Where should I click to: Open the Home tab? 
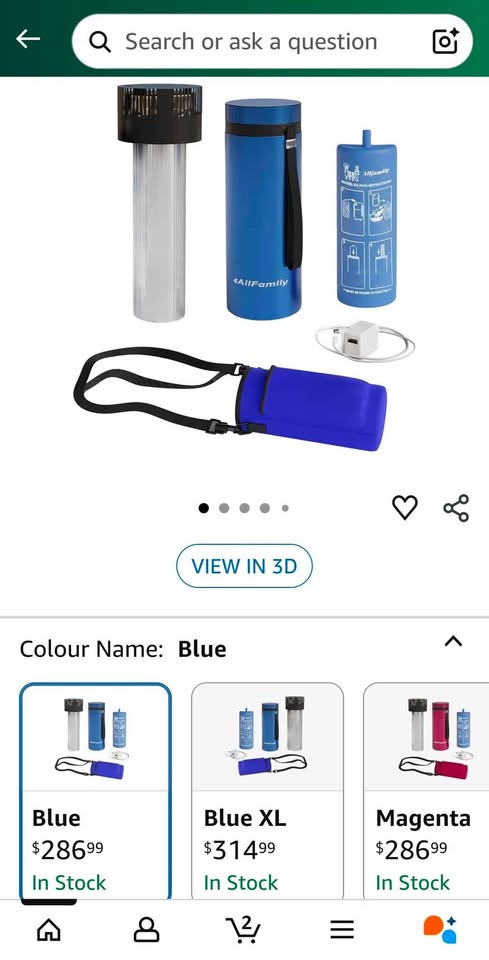(x=49, y=931)
